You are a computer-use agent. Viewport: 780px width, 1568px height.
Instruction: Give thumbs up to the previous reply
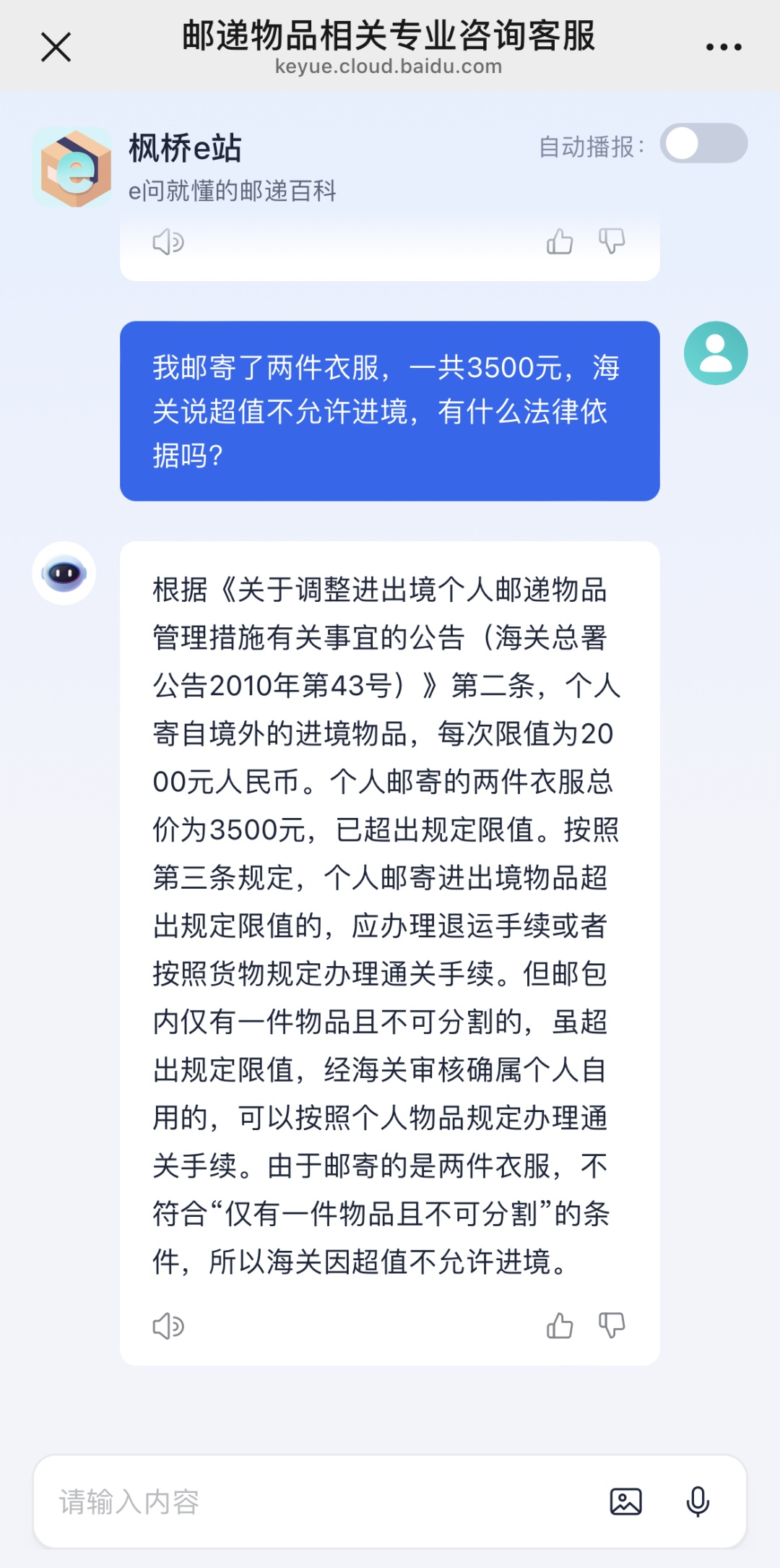560,242
